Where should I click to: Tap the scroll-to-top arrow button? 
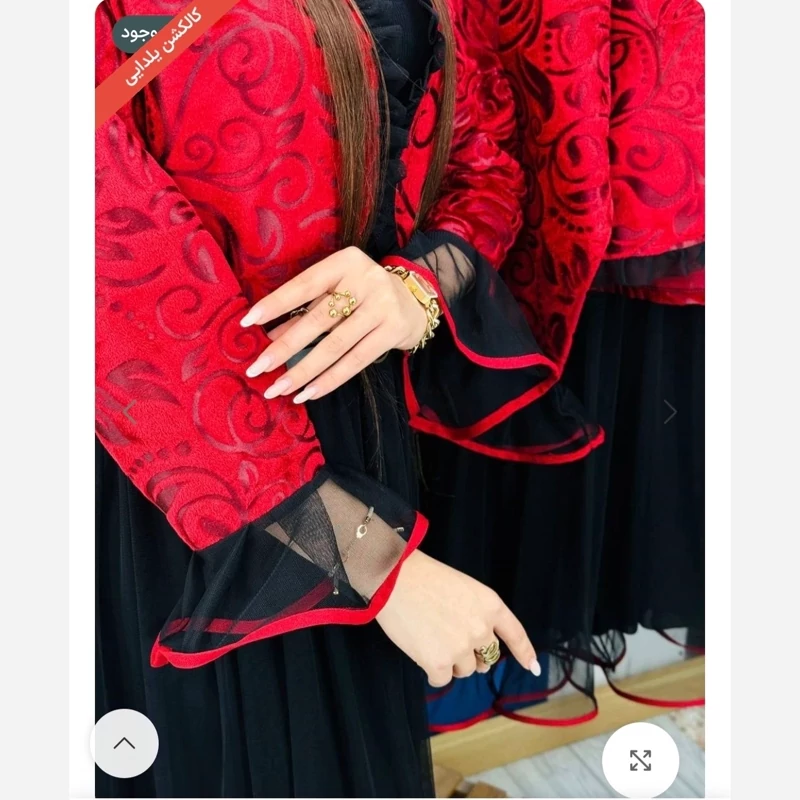pyautogui.click(x=124, y=743)
